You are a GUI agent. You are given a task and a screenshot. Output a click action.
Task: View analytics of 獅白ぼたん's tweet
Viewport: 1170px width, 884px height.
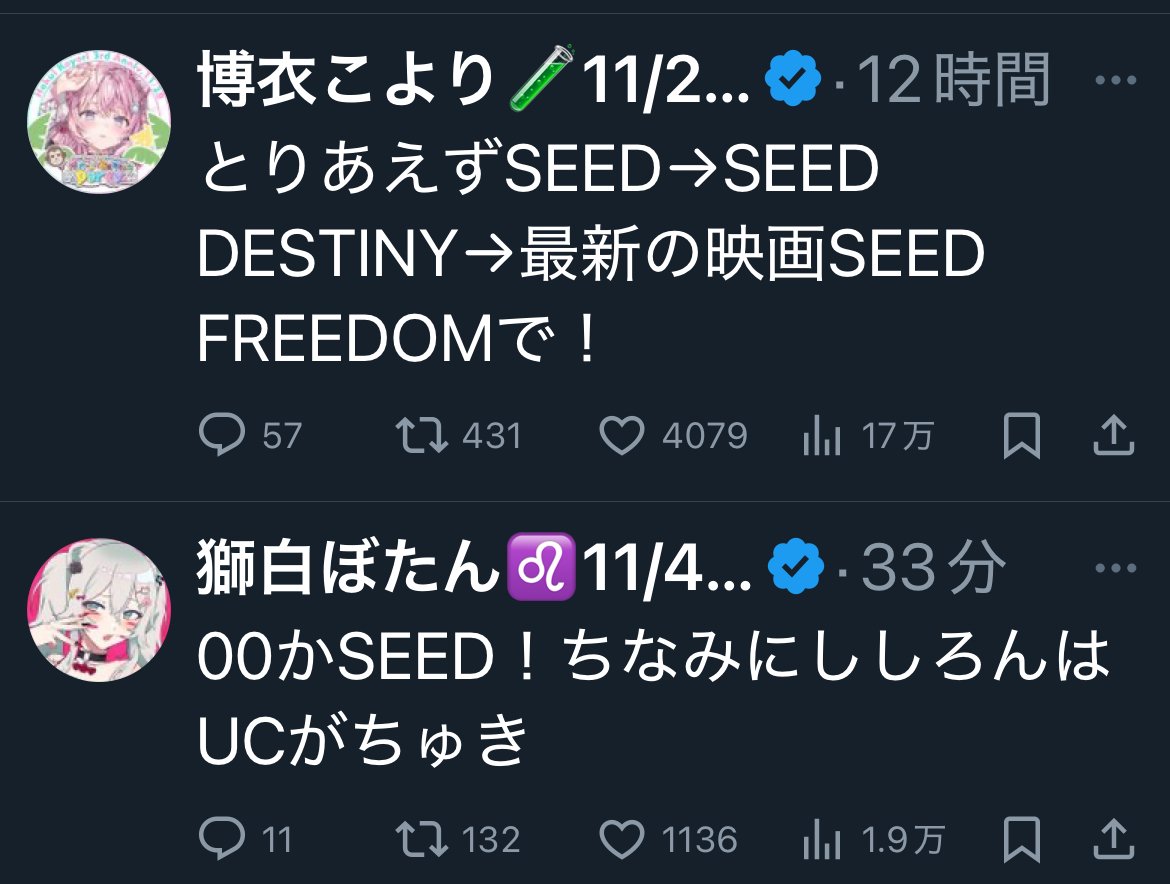(822, 838)
